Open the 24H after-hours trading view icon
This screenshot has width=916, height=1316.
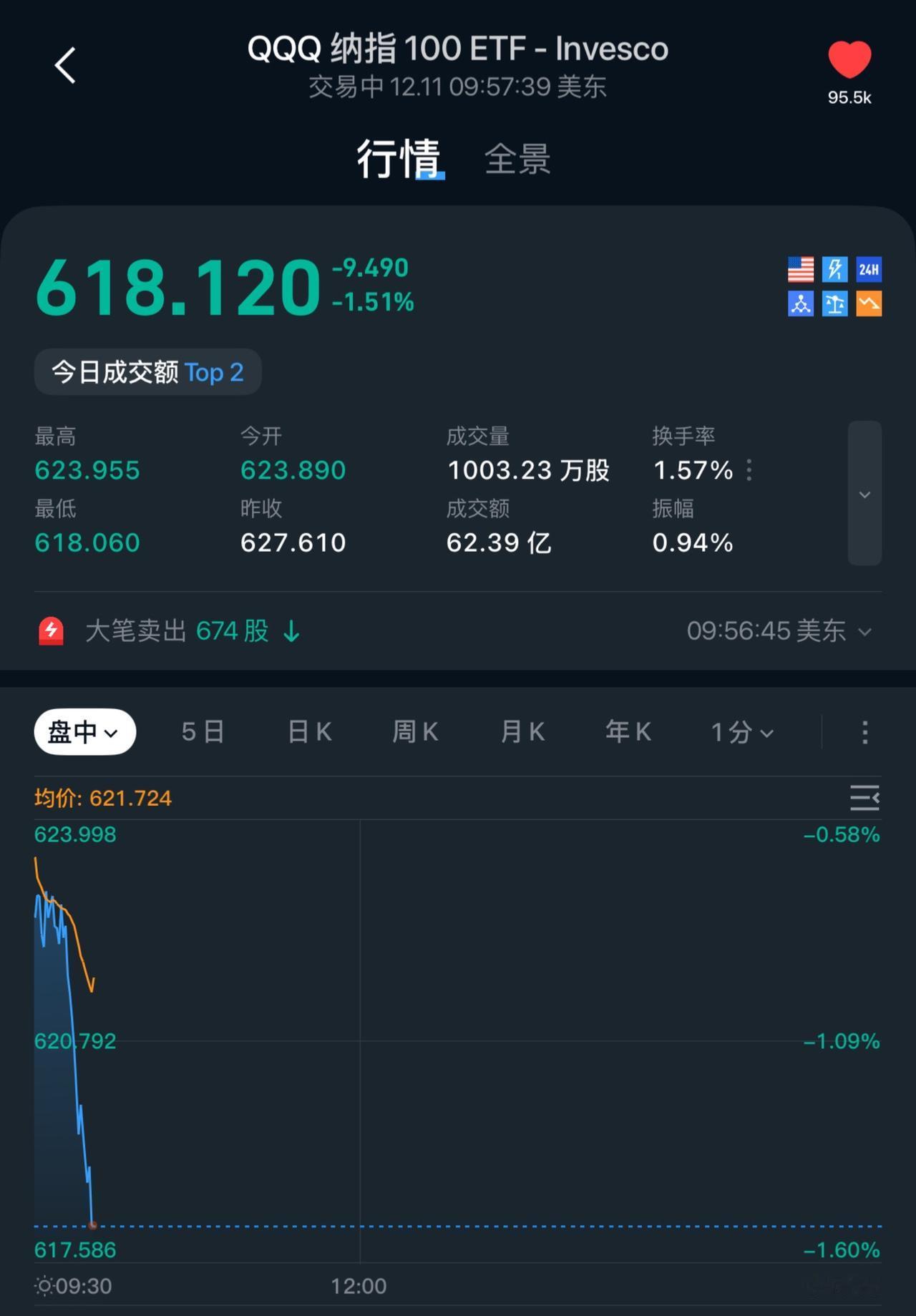click(869, 269)
